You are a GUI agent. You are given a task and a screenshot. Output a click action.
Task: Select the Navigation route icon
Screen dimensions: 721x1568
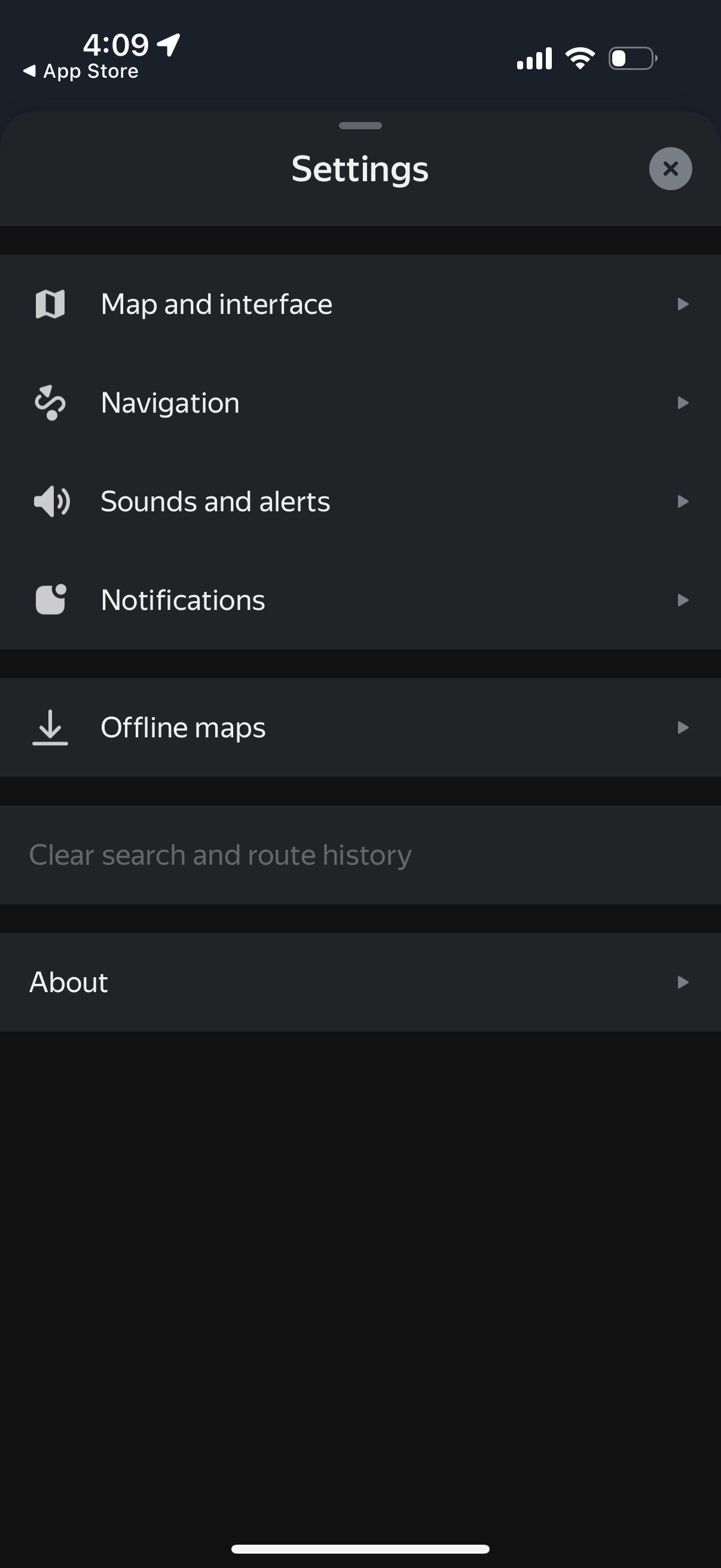(x=51, y=402)
